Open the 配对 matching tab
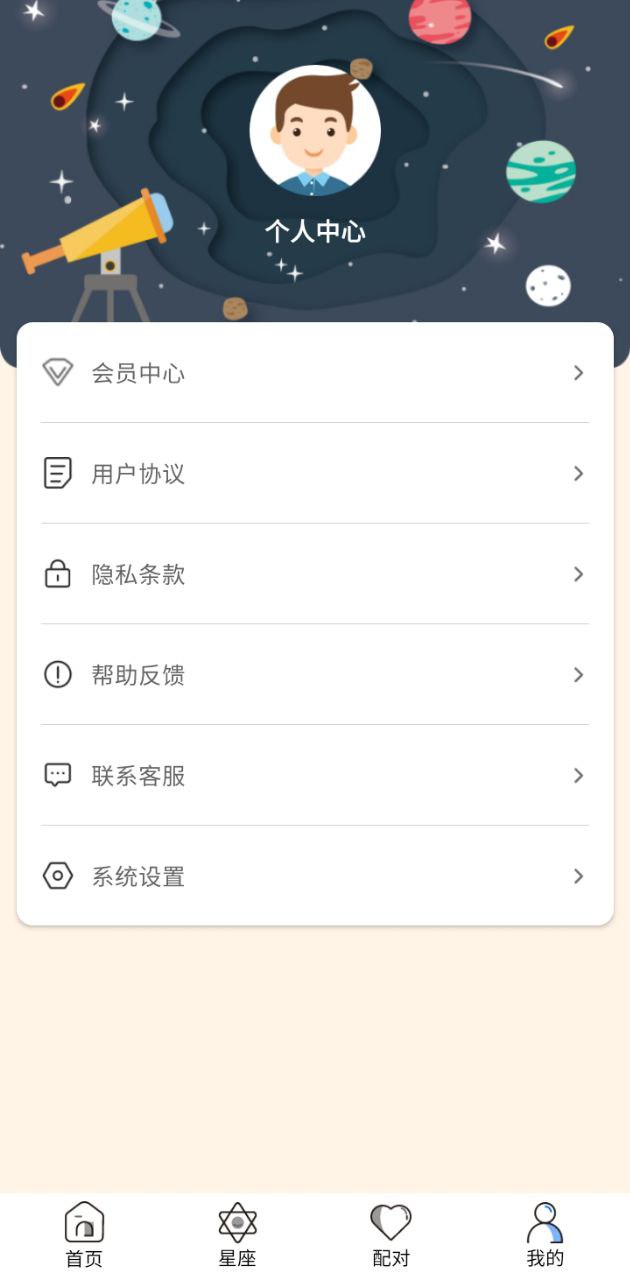Screen dimensions: 630x1280 click(391, 1235)
